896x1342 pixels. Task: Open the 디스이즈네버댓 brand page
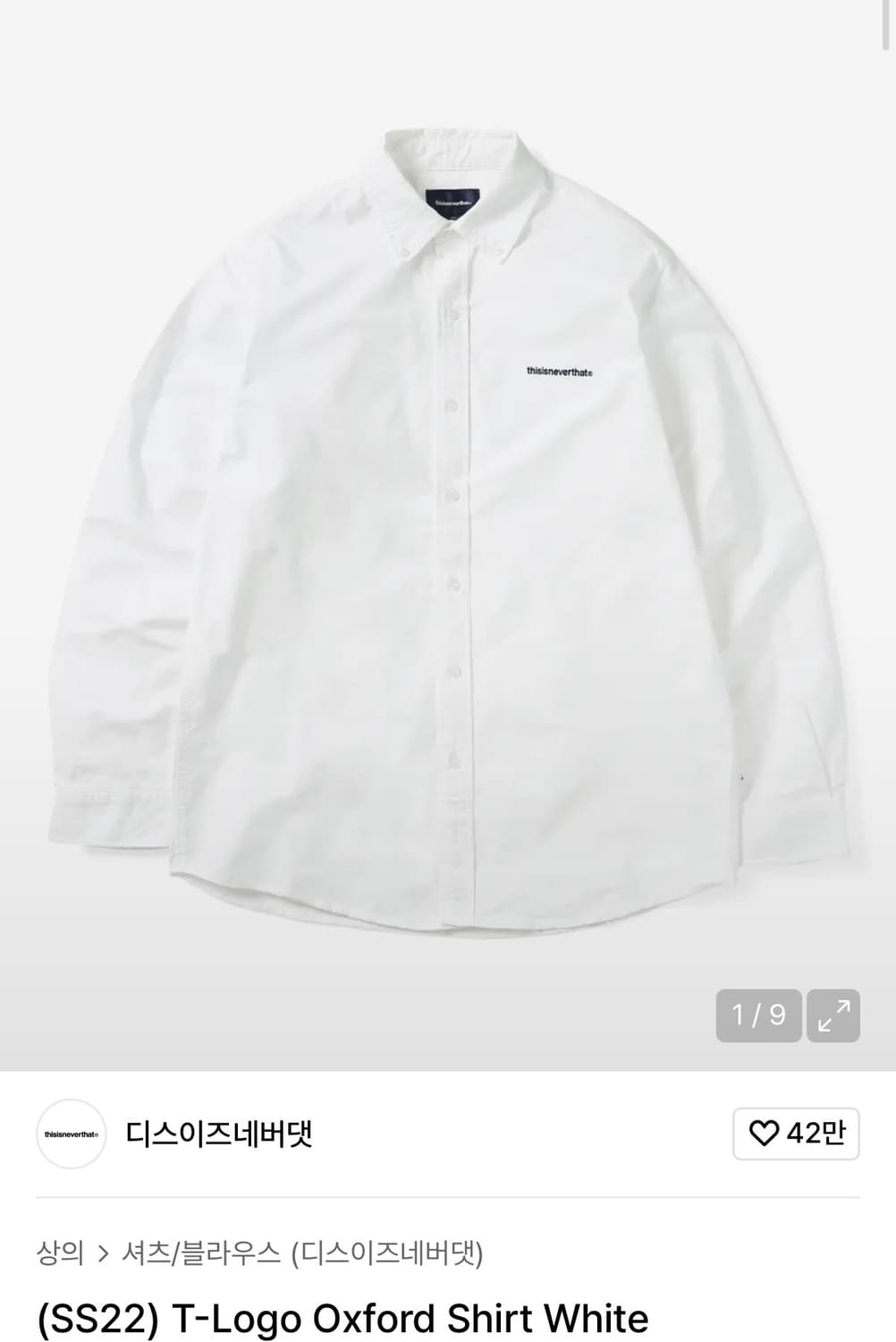point(219,1134)
